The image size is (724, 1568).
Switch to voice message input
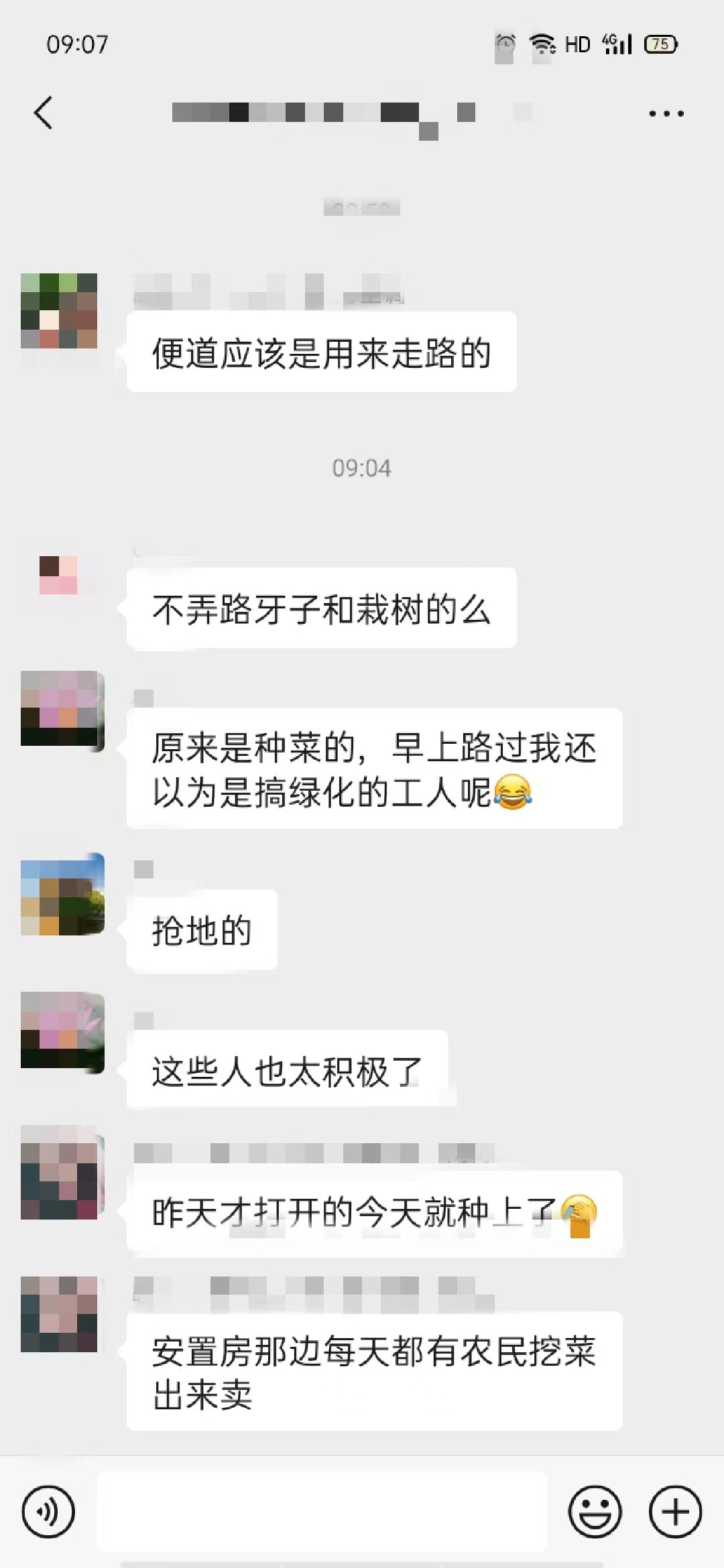point(48,1512)
